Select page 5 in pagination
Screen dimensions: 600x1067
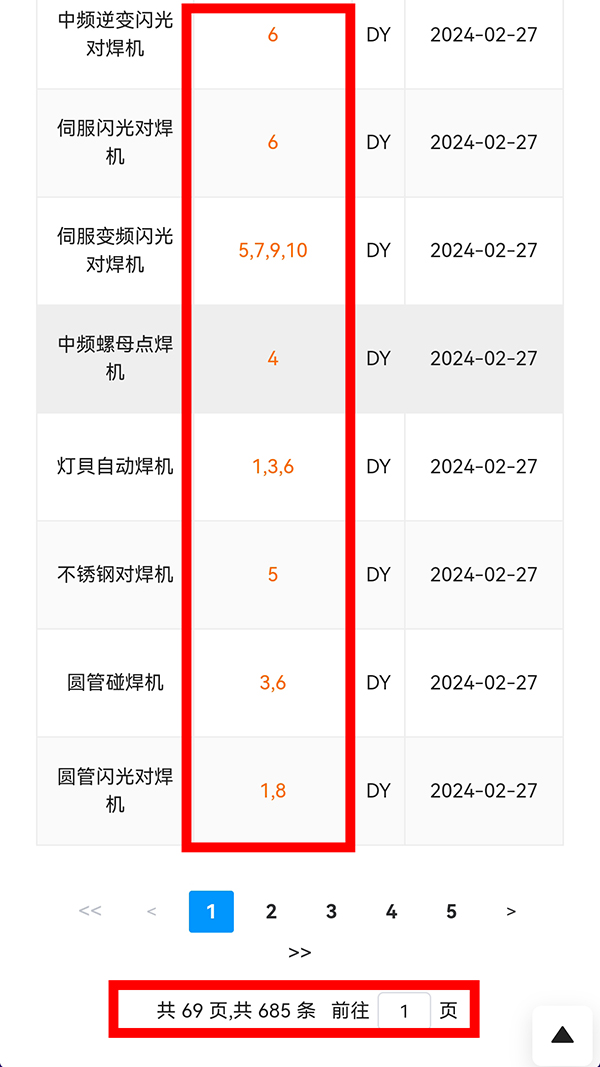tap(451, 912)
